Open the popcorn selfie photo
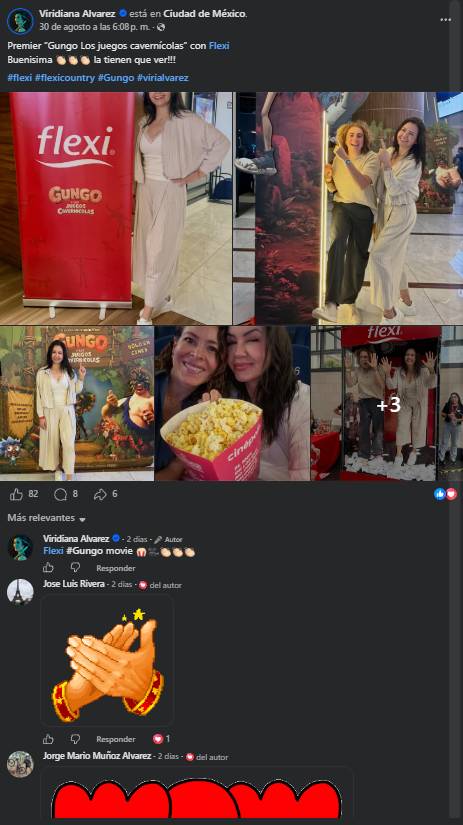 233,403
